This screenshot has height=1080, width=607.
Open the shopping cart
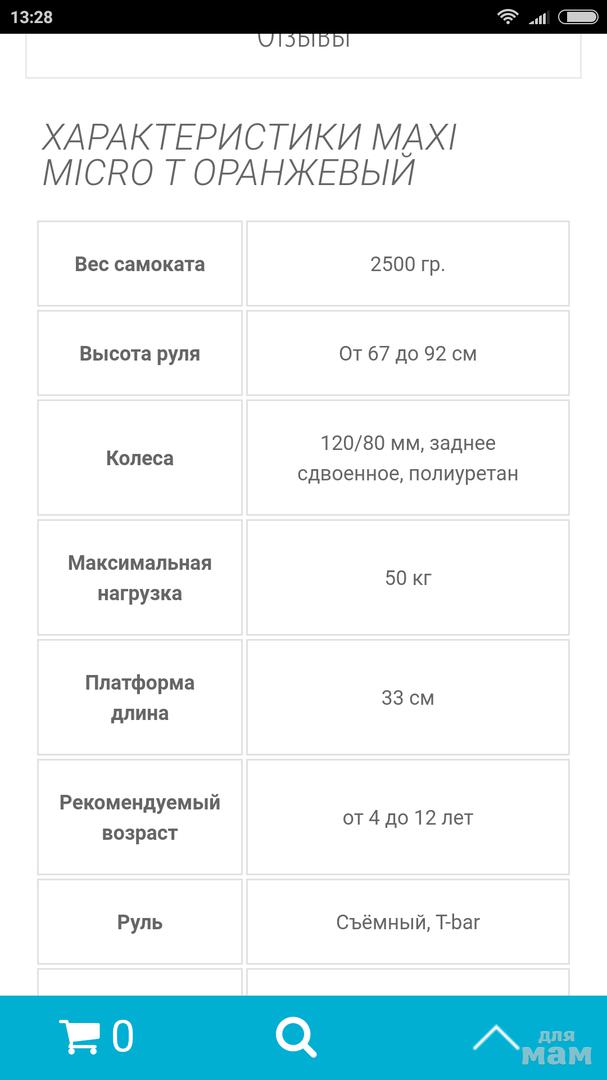point(95,1037)
